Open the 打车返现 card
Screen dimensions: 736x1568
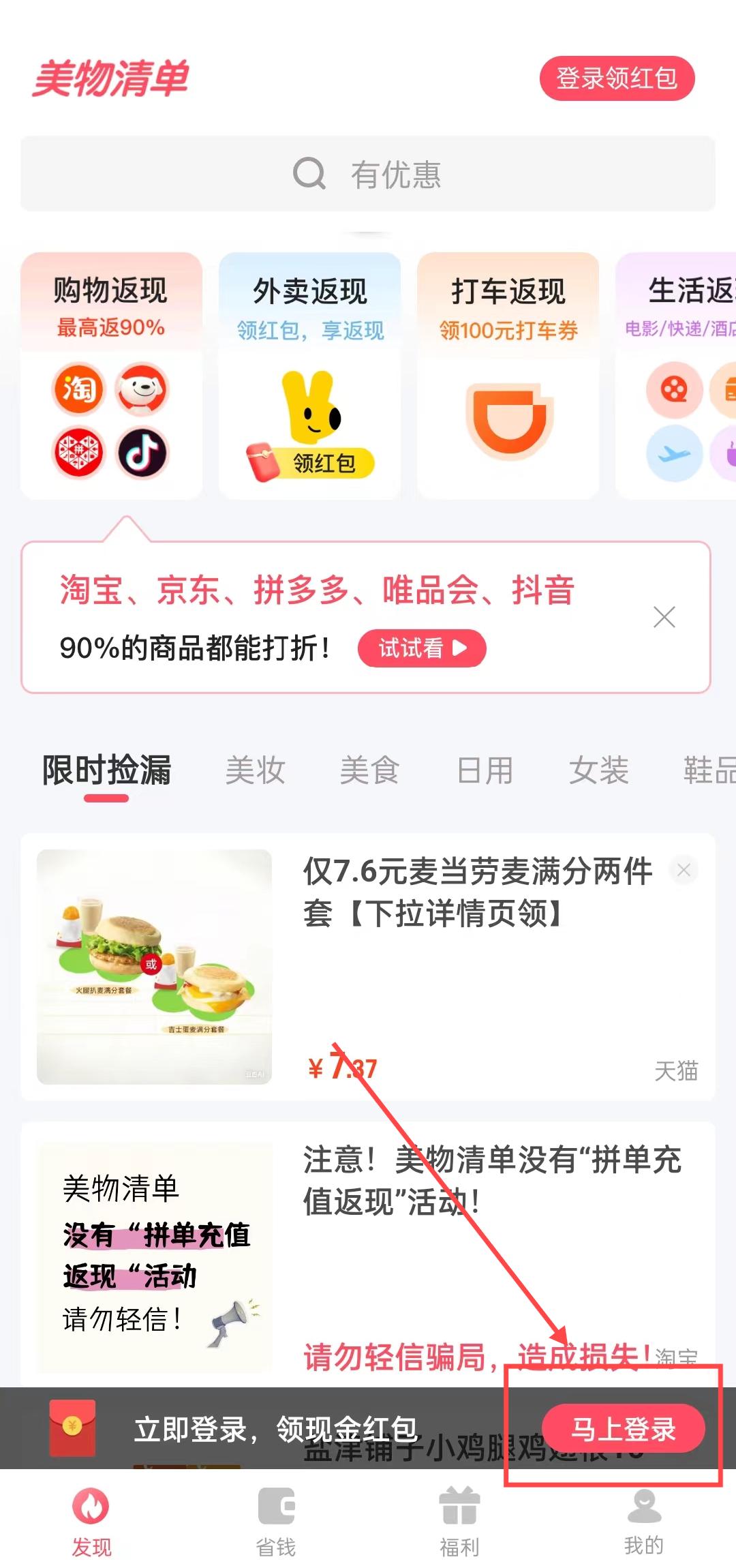pyautogui.click(x=508, y=375)
